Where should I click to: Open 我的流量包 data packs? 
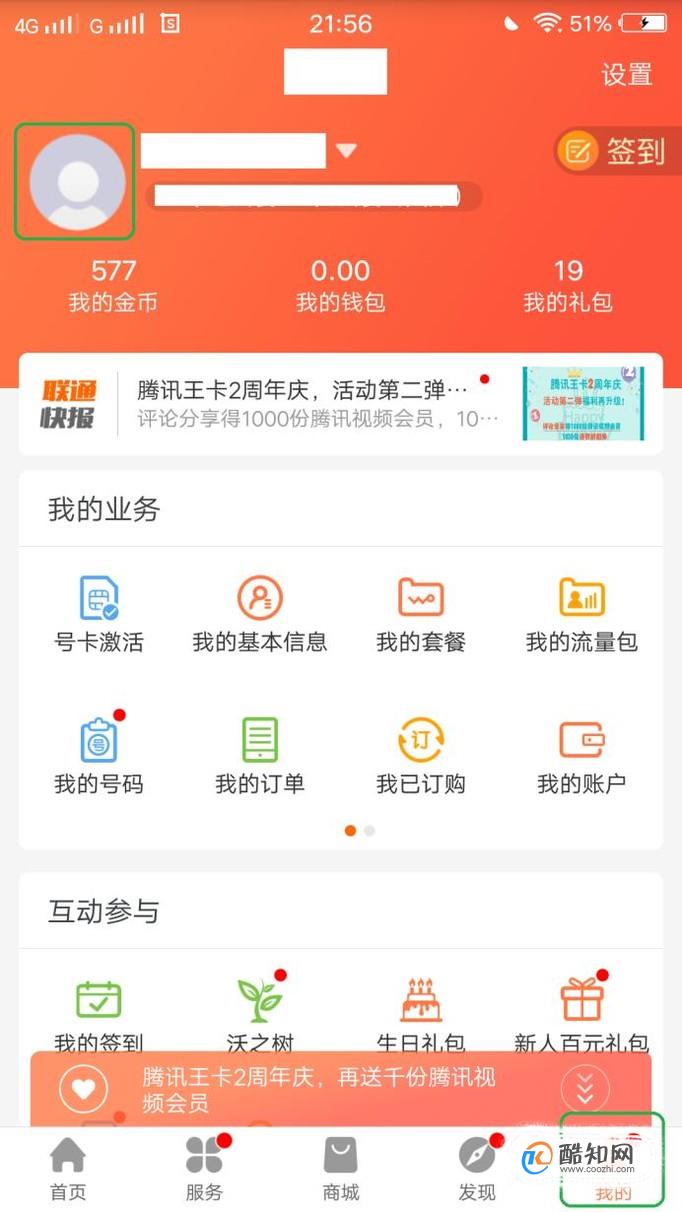tap(582, 613)
